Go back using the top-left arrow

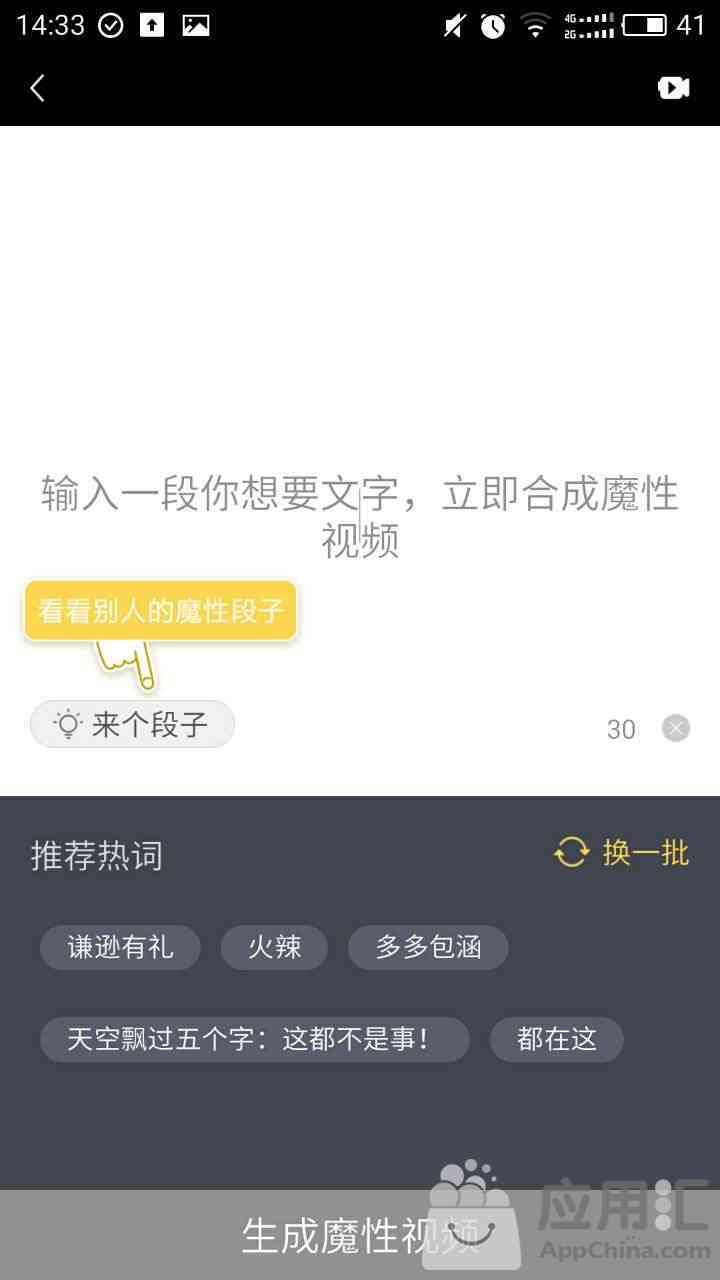[x=38, y=89]
